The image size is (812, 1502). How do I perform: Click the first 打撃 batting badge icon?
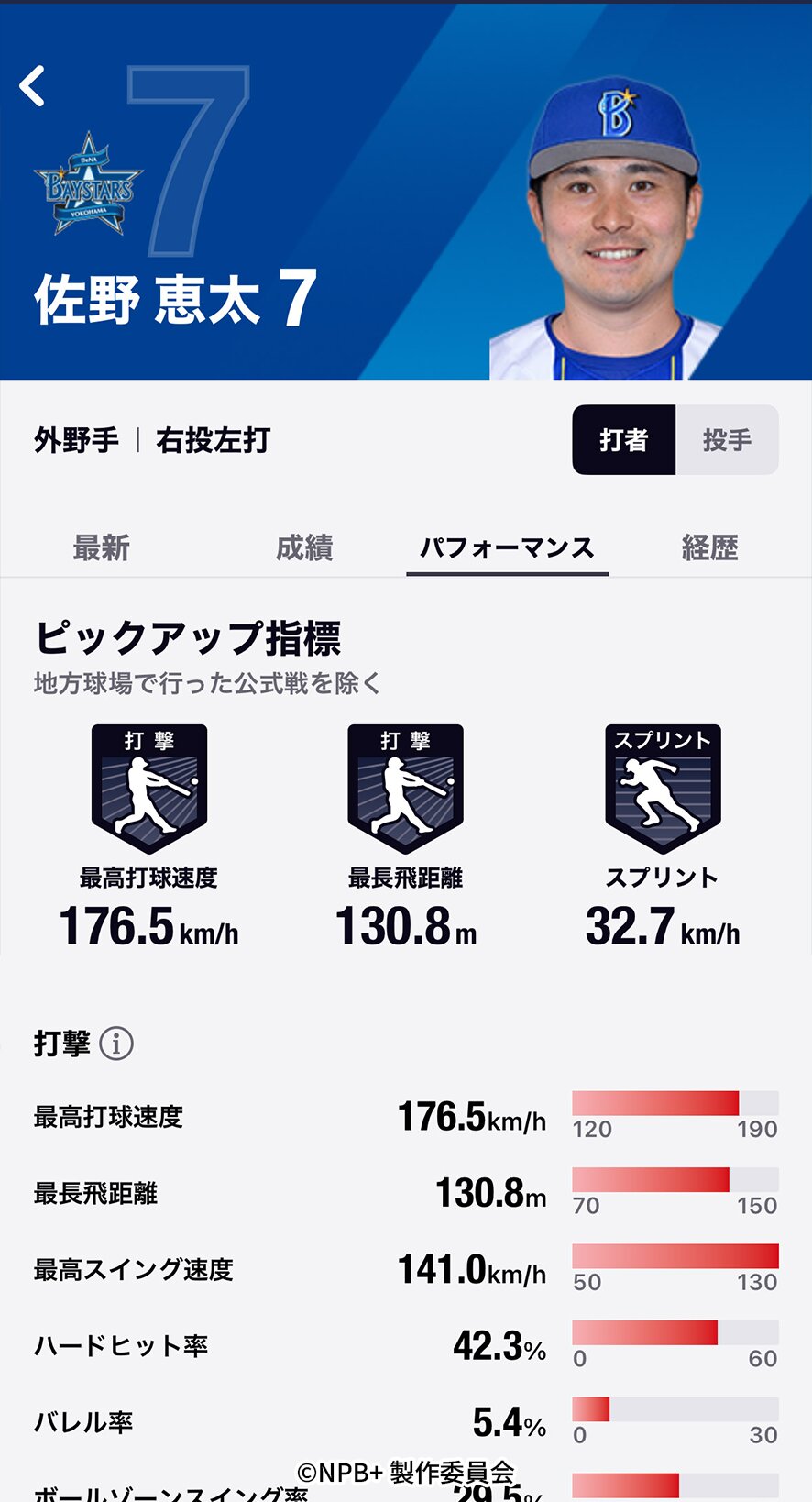point(148,789)
